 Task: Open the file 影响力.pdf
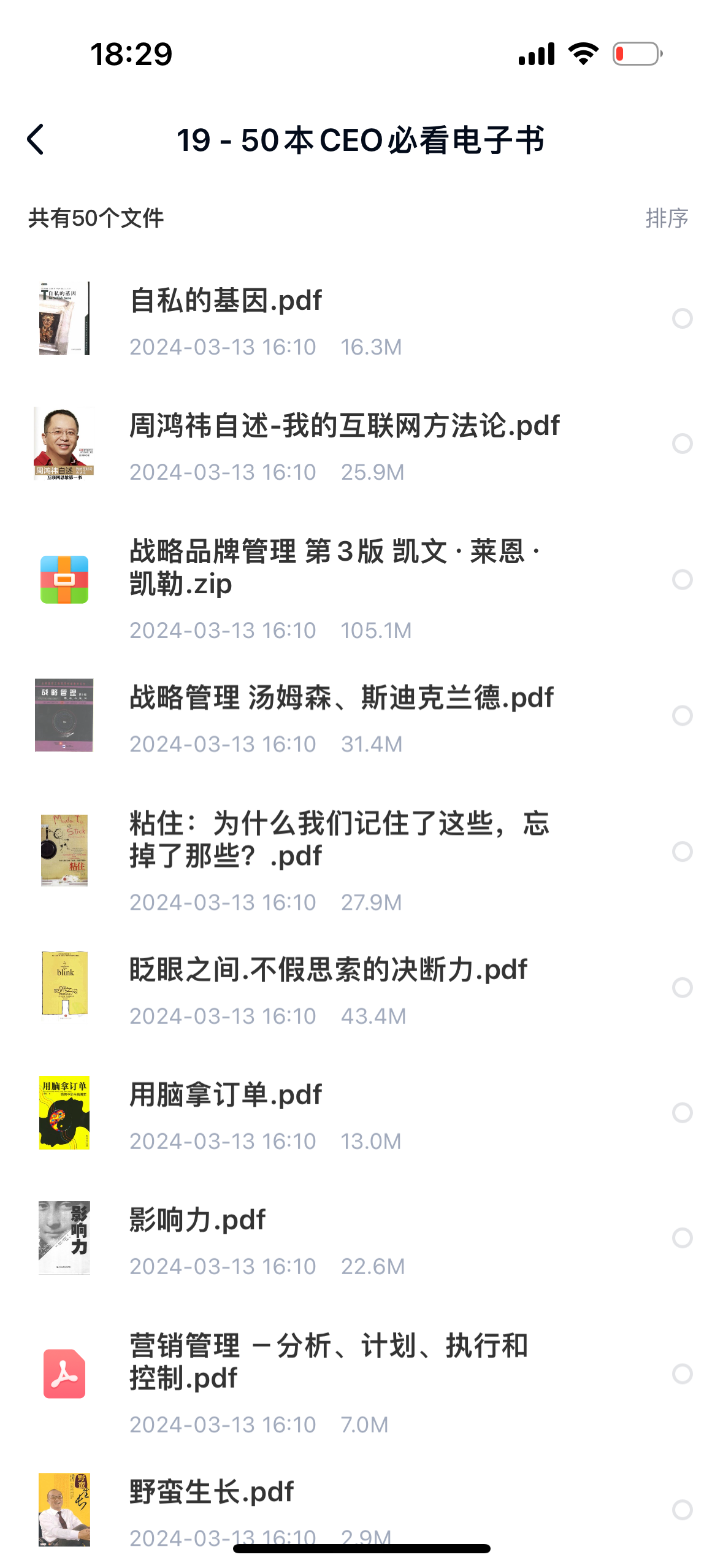point(197,1221)
